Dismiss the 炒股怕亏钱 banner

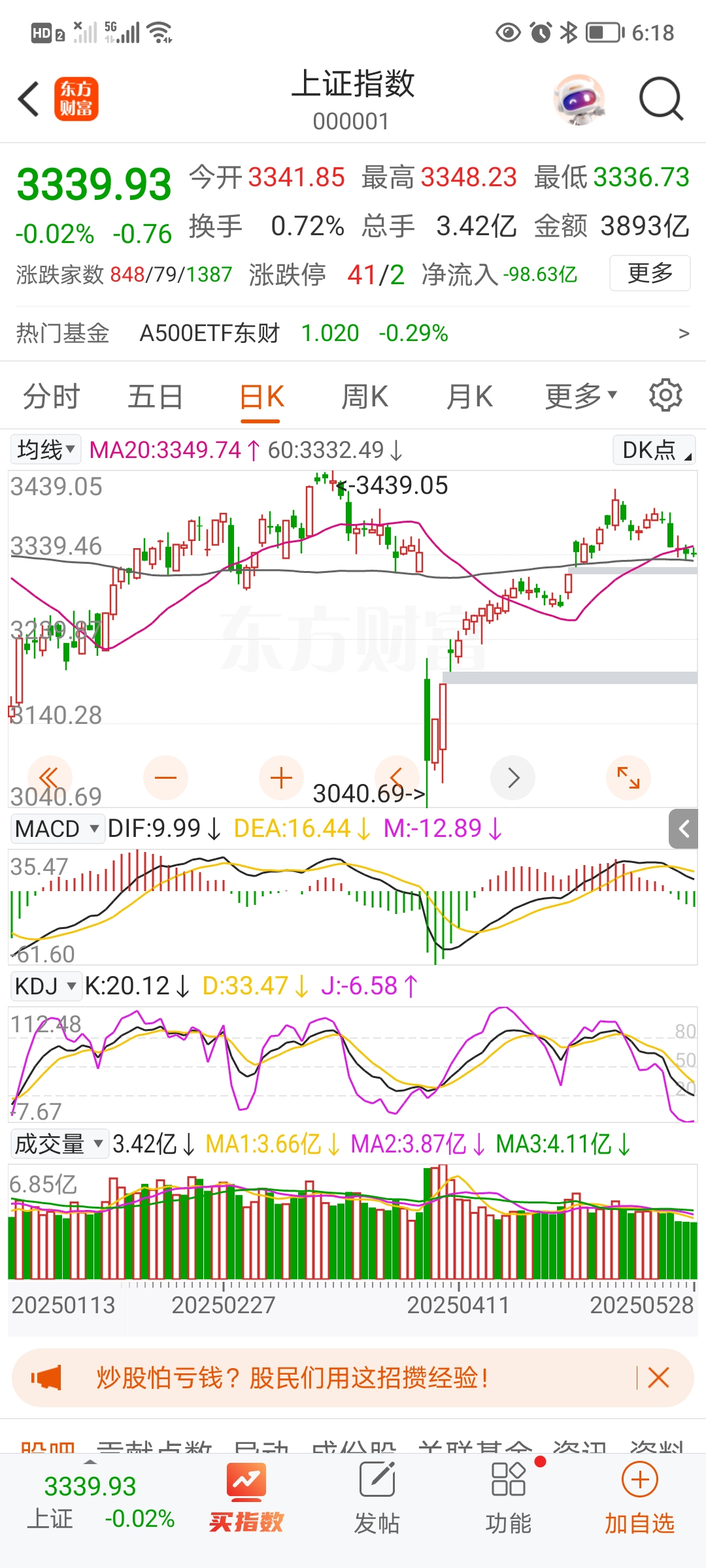658,1378
